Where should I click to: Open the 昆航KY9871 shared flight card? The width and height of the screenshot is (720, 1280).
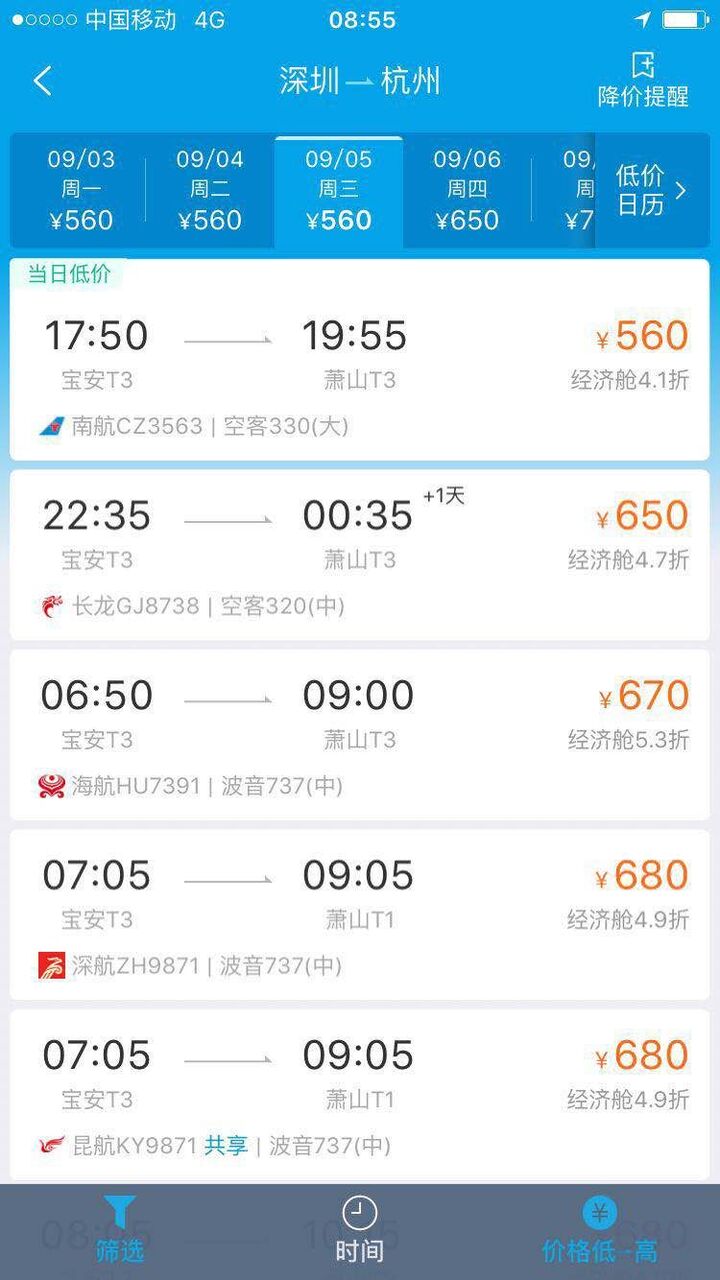[x=360, y=1095]
